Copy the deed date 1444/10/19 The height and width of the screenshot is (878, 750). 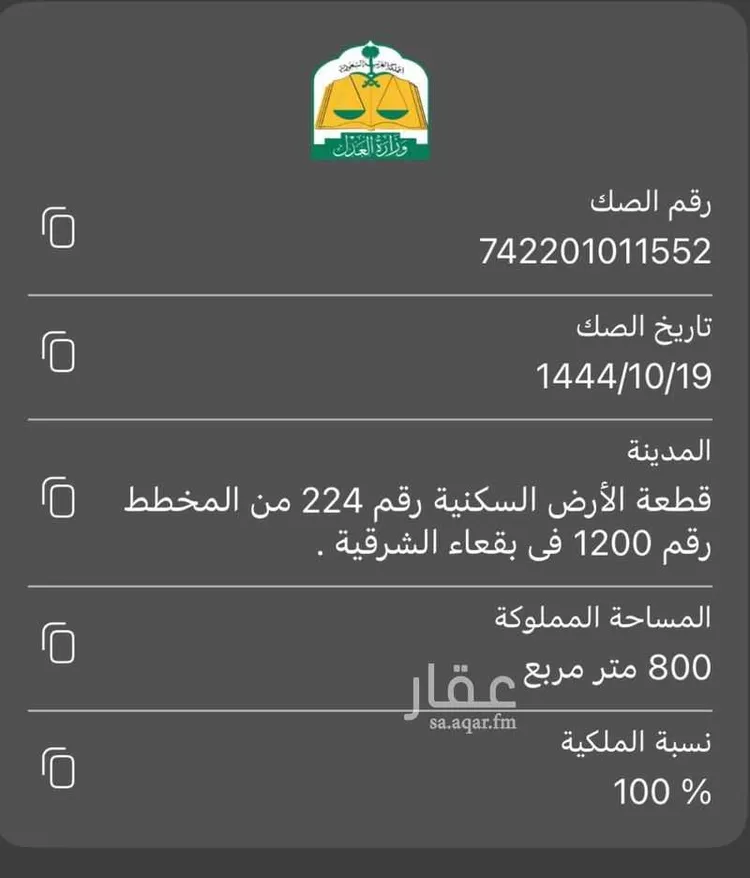[60, 352]
